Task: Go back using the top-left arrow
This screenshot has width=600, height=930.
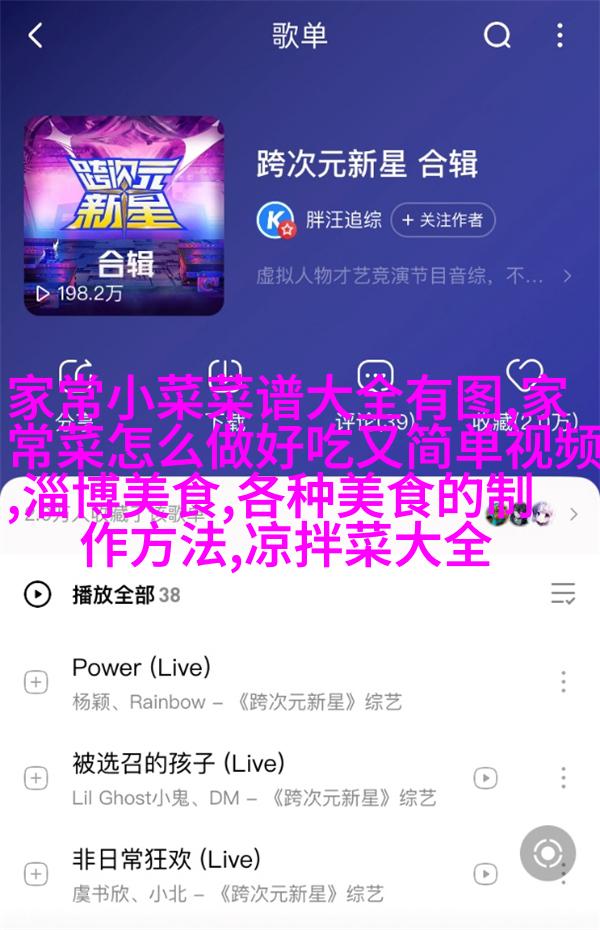Action: point(35,37)
